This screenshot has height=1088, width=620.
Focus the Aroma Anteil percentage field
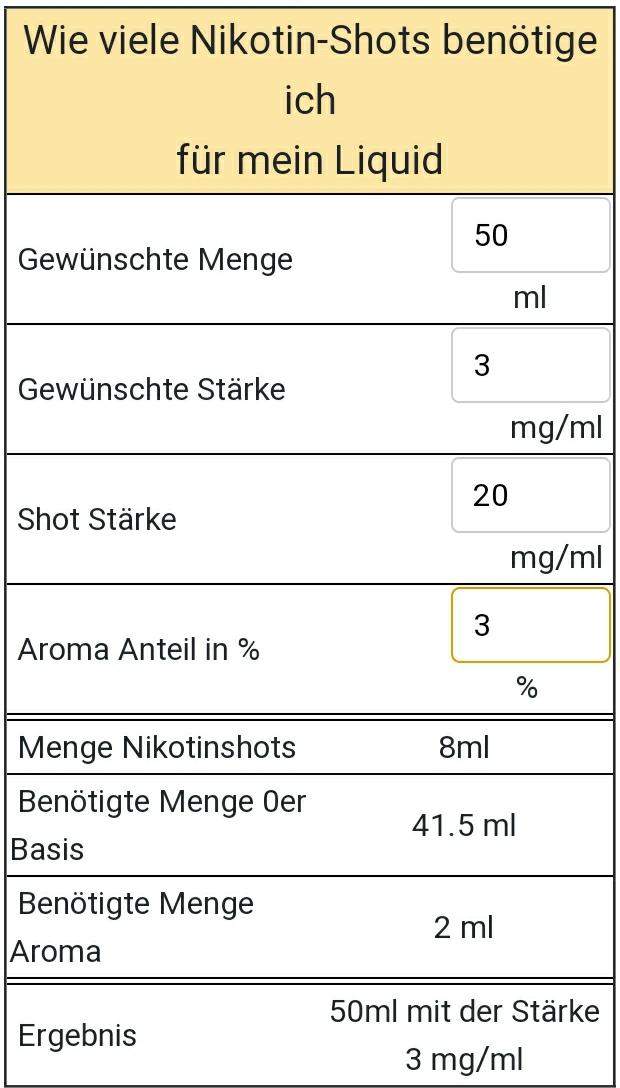point(530,626)
